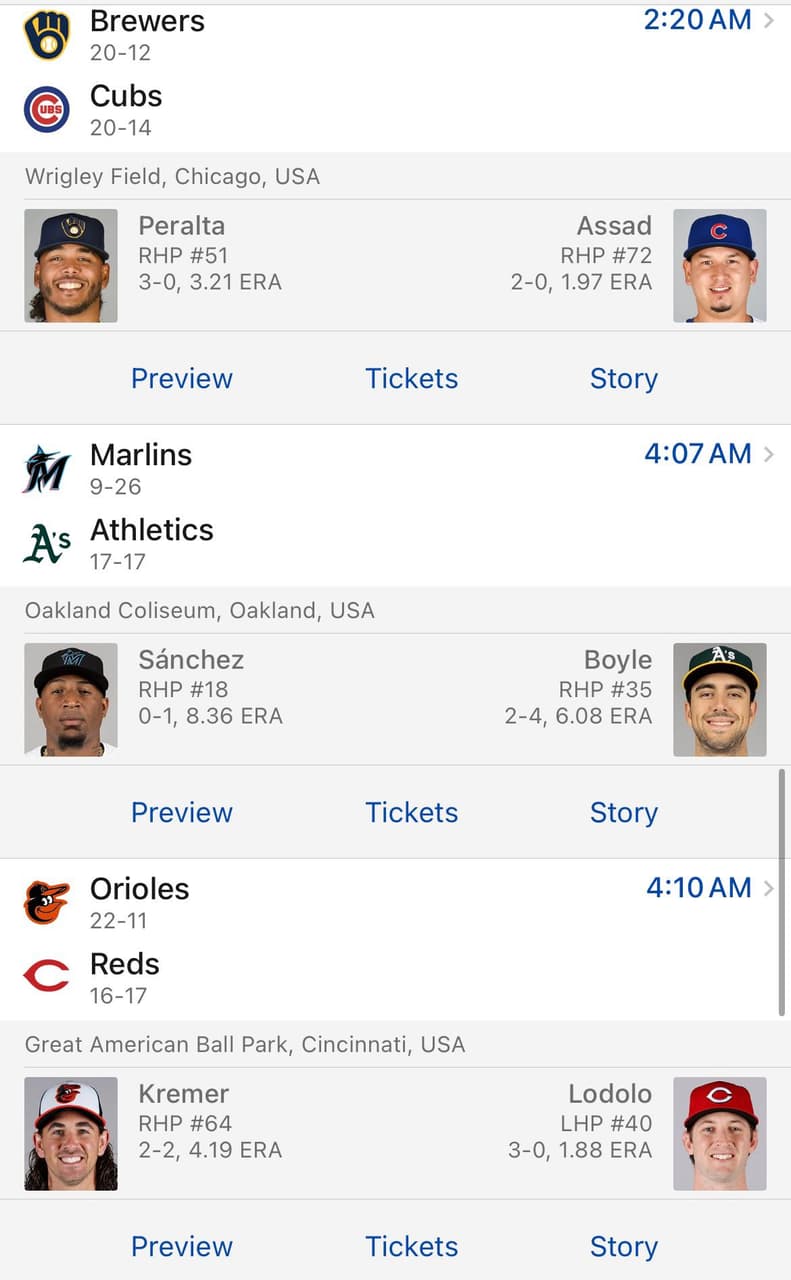
Task: Open the Preview for the Brewers-Cubs game
Action: (x=181, y=379)
